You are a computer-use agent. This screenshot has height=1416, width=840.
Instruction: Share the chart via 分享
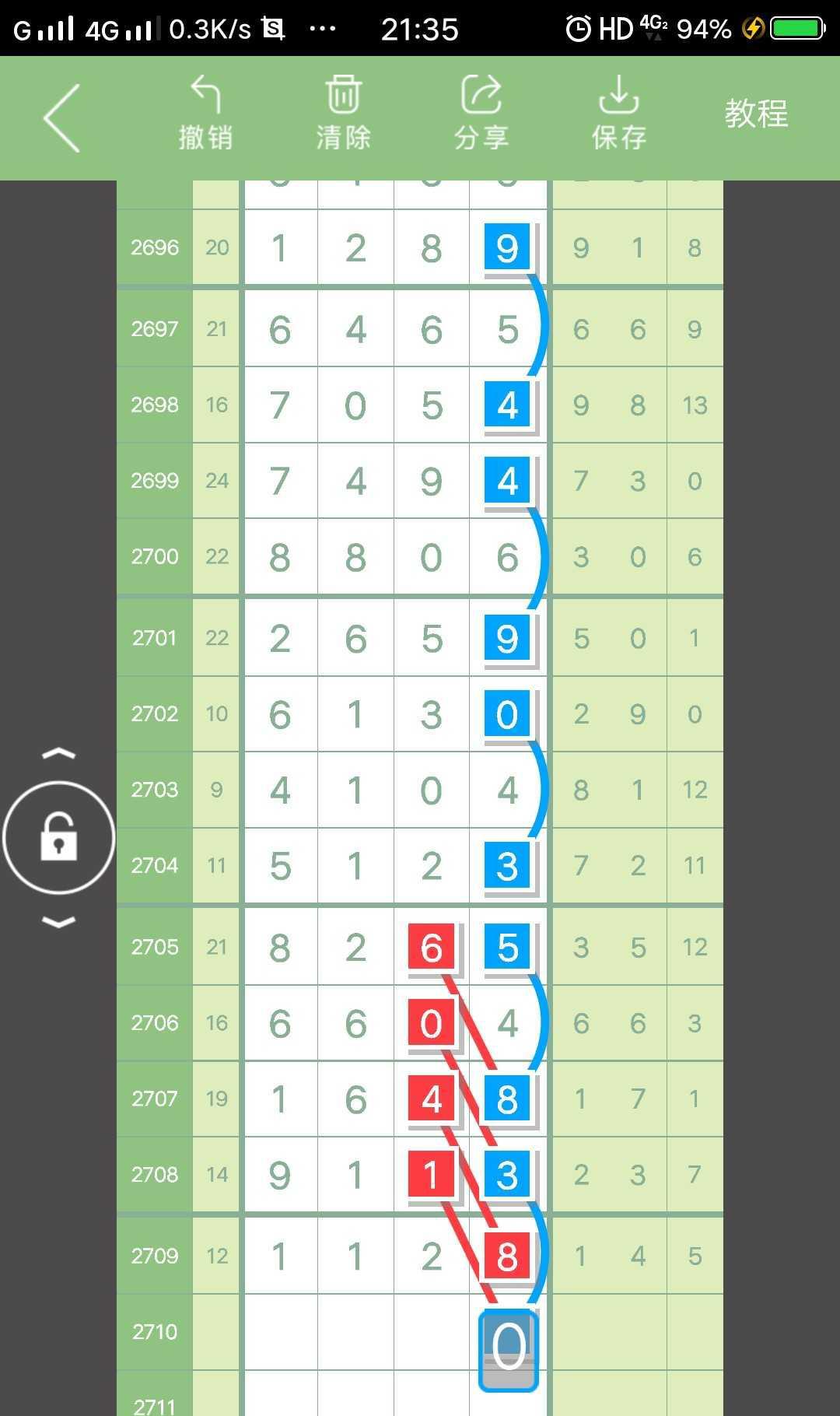click(481, 114)
